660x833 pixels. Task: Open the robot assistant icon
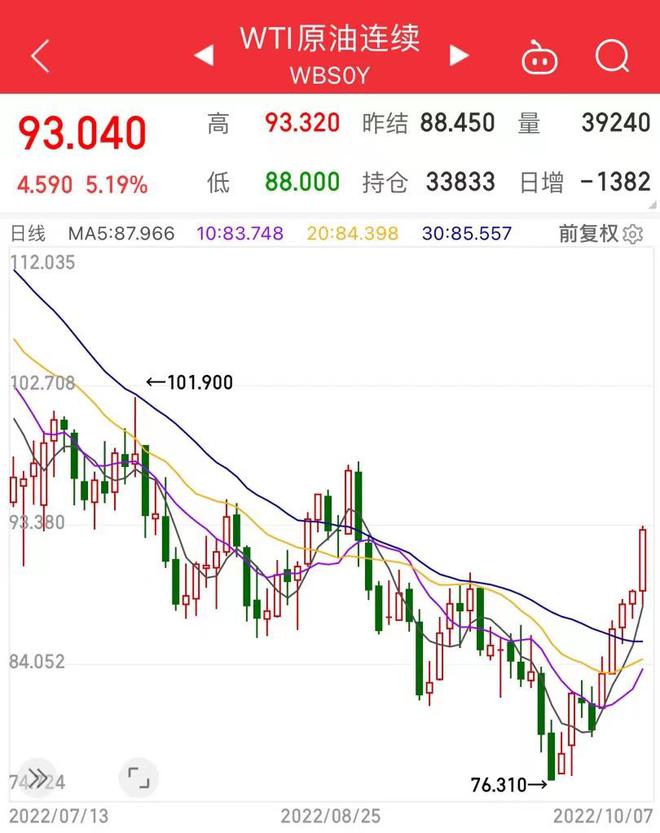539,58
